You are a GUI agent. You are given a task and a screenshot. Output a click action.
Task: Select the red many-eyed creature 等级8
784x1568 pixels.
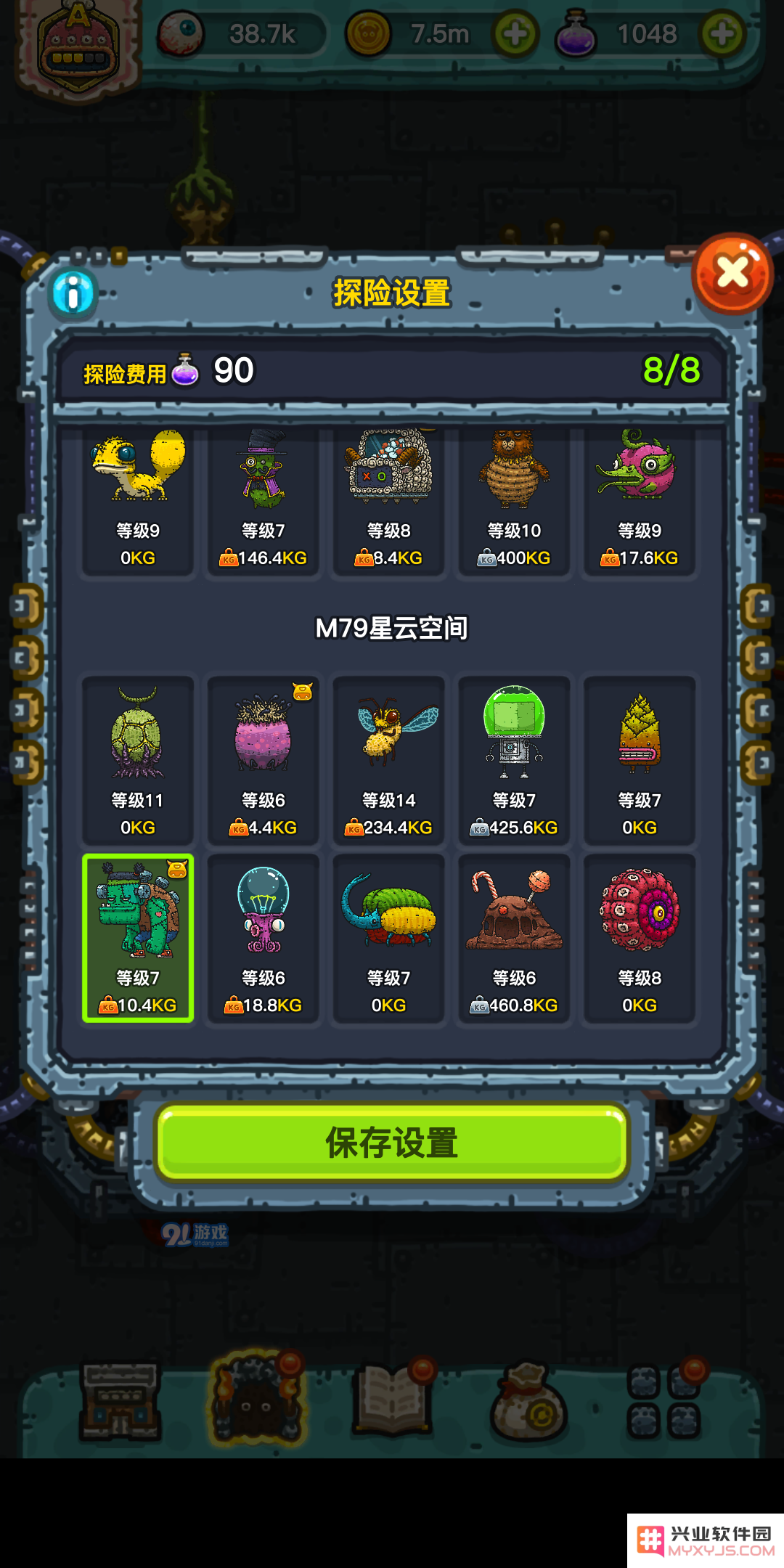[x=639, y=938]
